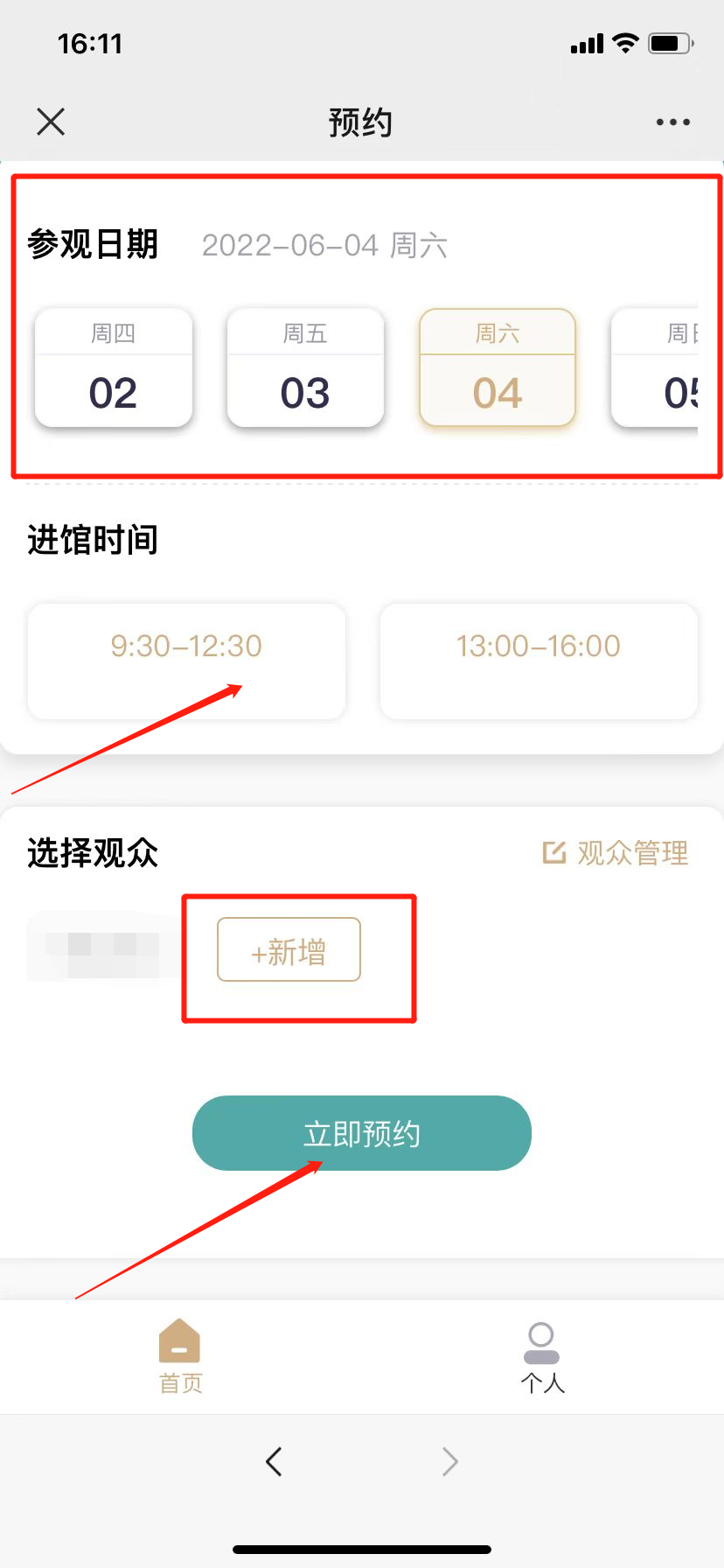Go back with the browser back arrow

click(x=274, y=1461)
